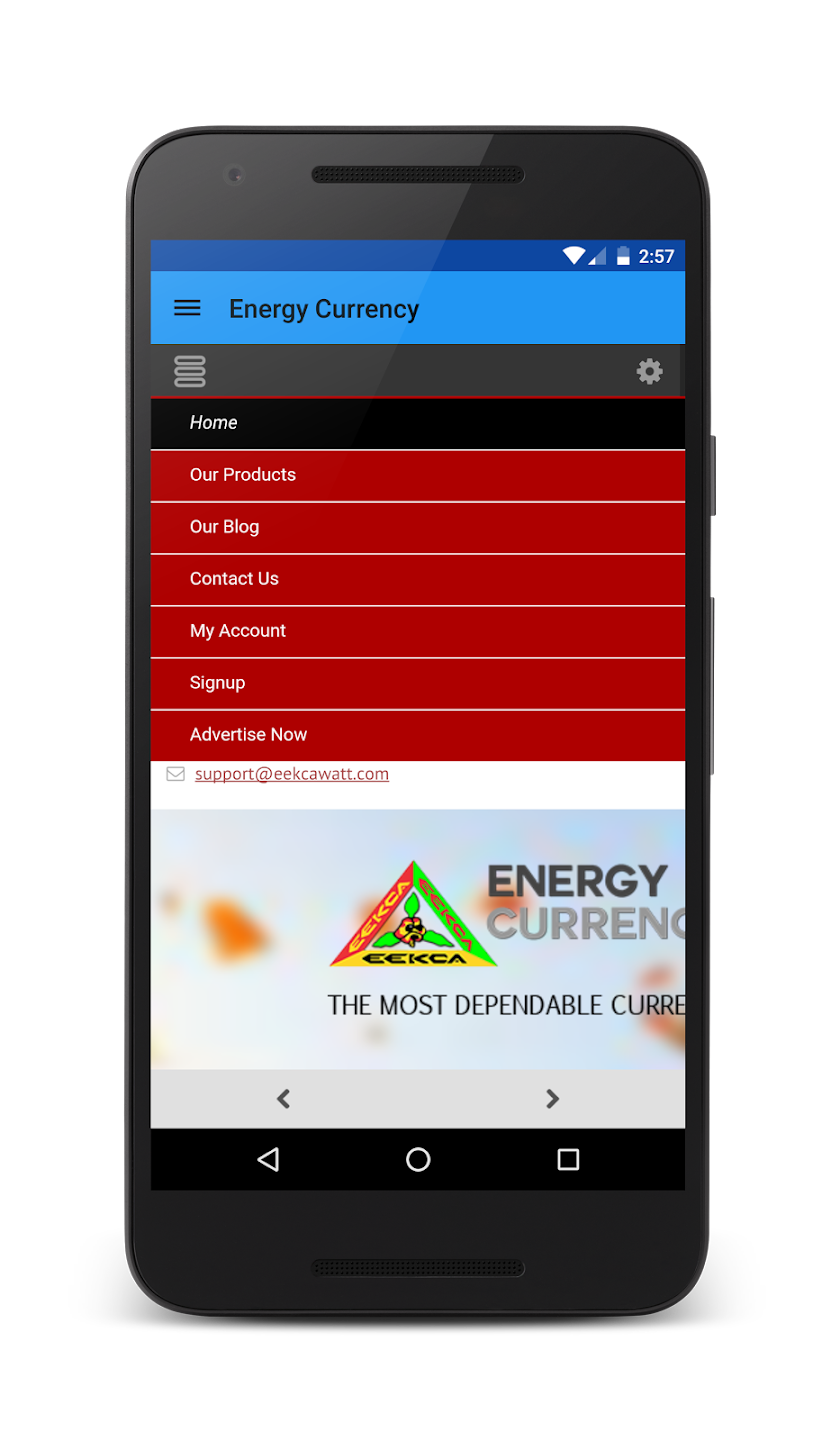This screenshot has height=1441, width=840.
Task: Tap the system home button
Action: (x=418, y=1159)
